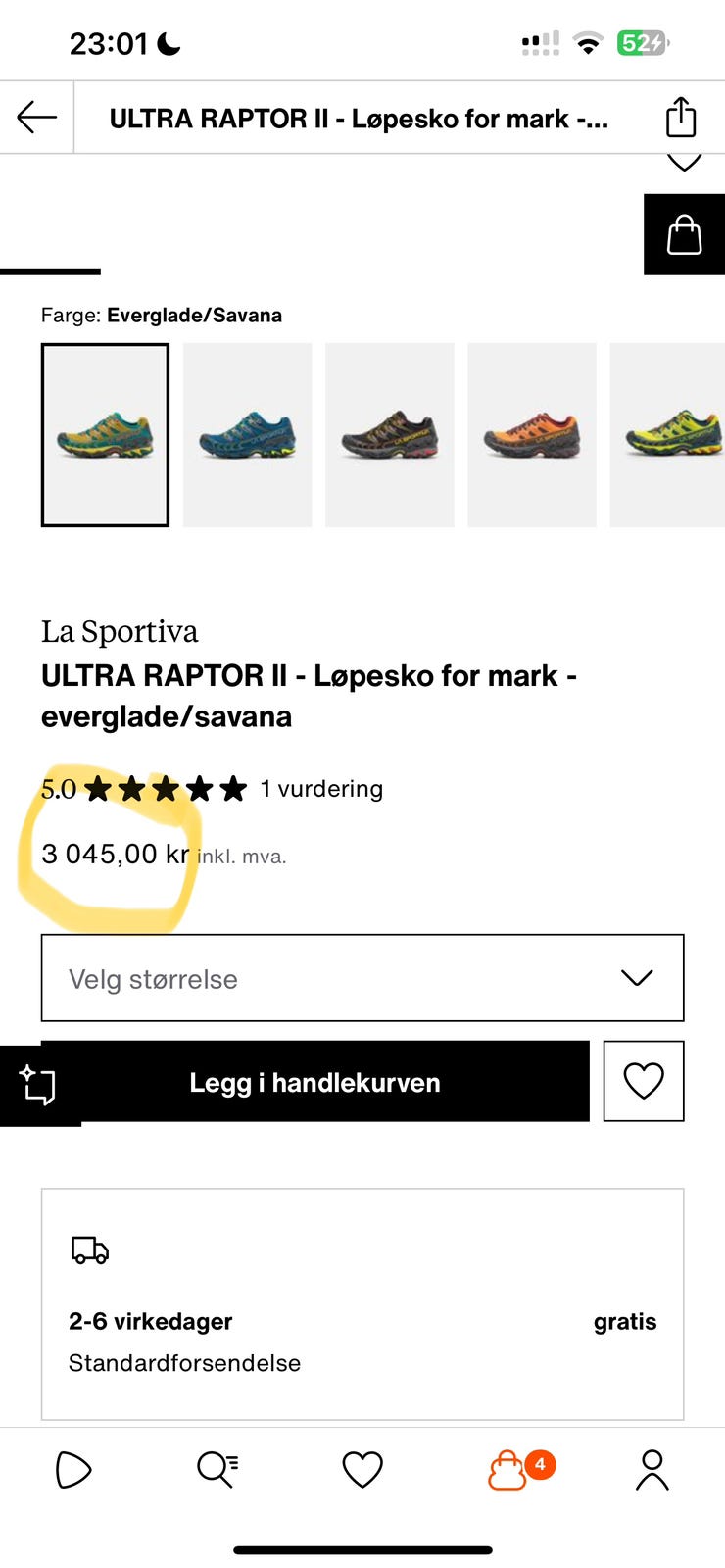Share this product page
This screenshot has height=1568, width=725.
(681, 118)
